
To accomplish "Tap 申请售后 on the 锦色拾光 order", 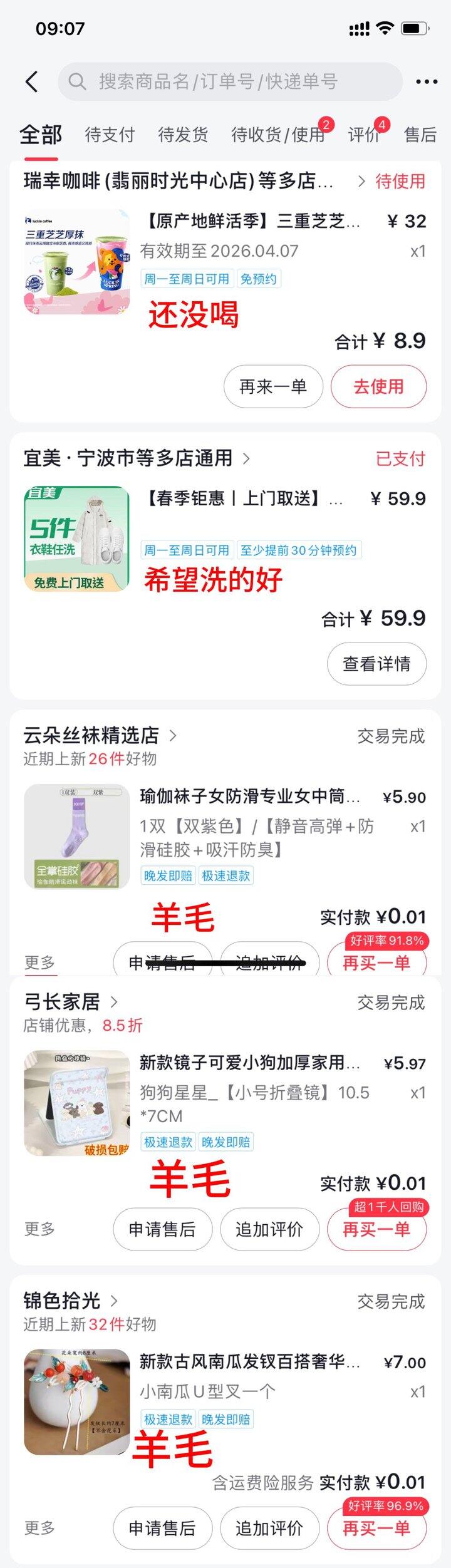I will (162, 1528).
